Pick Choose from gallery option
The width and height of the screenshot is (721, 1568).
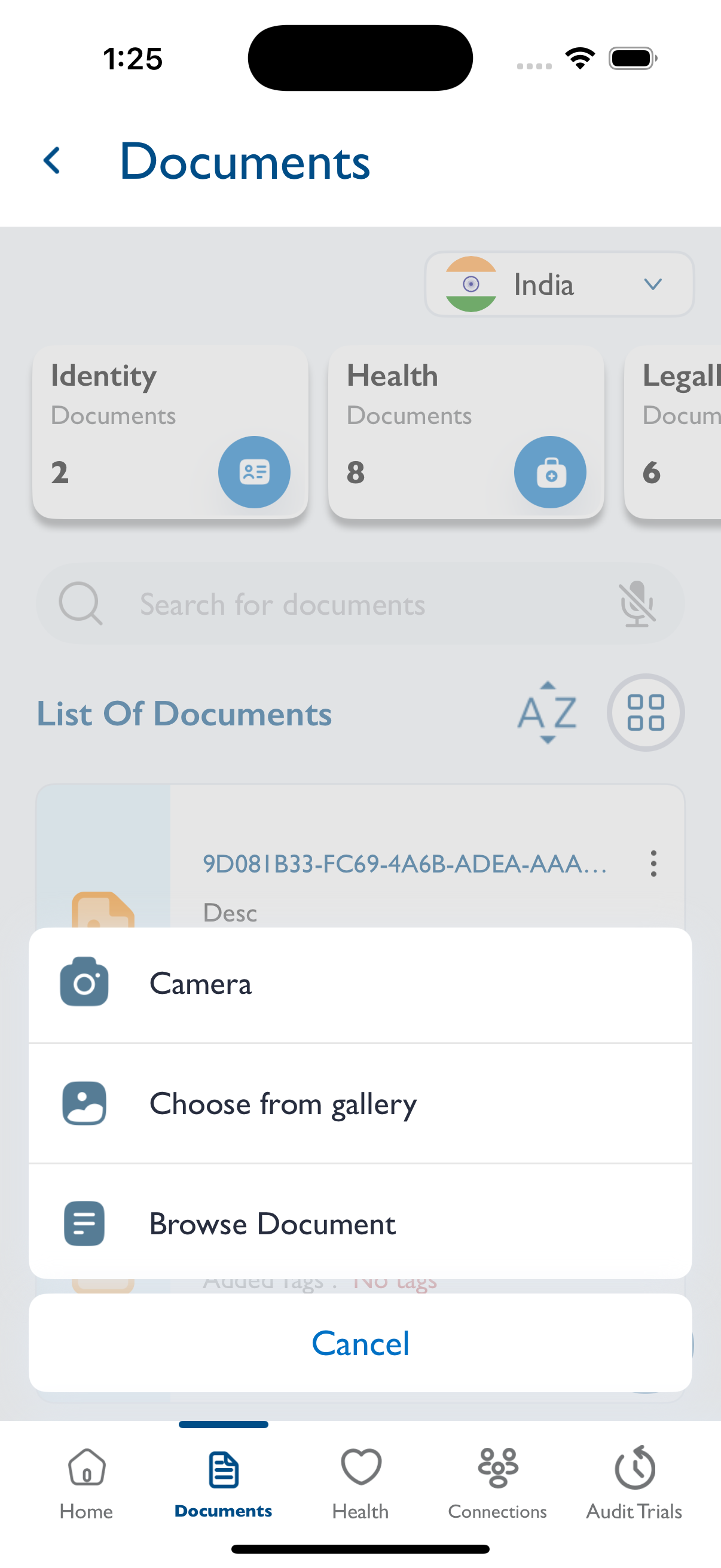[360, 1103]
